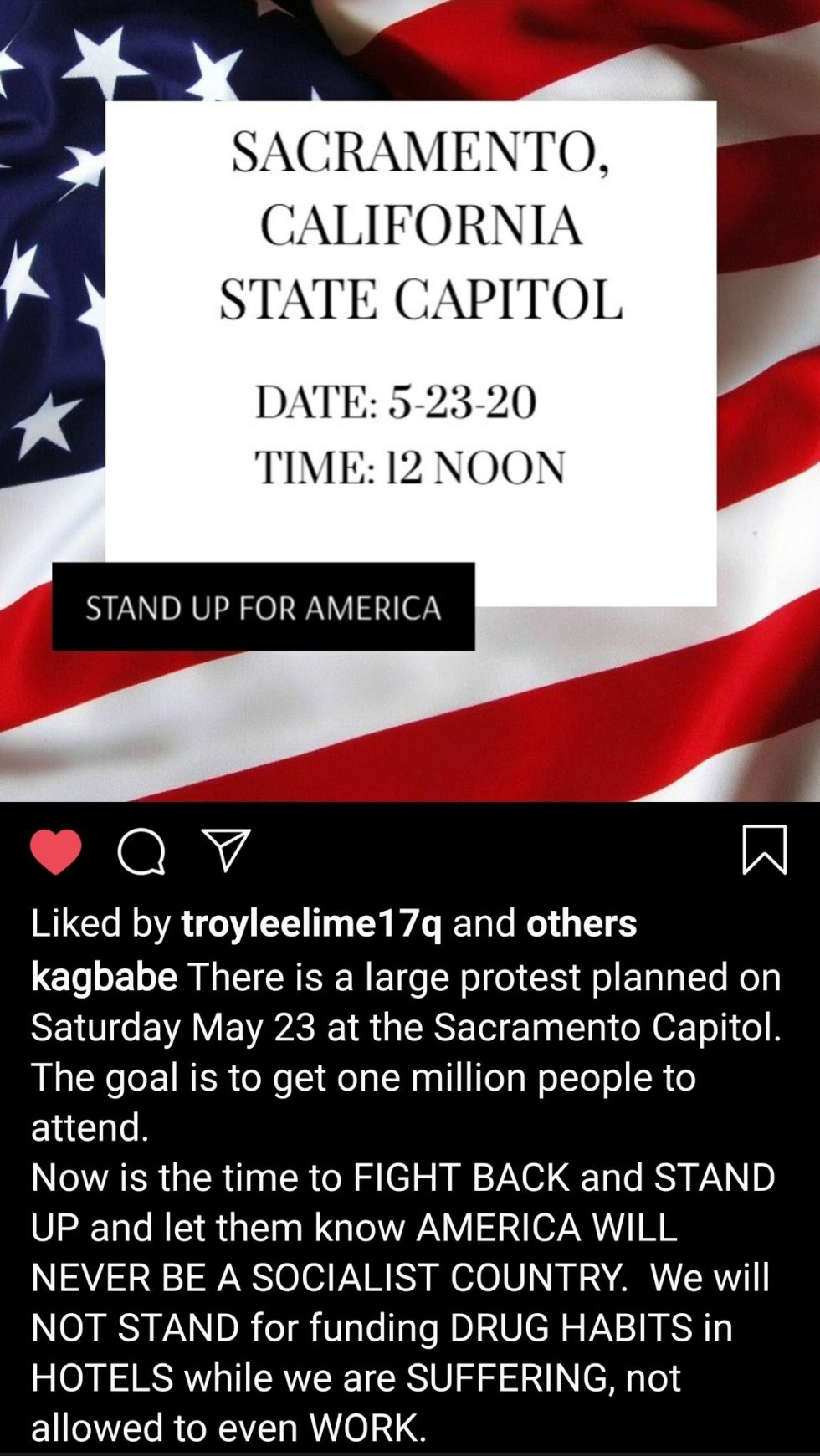
Task: Open comments with the speech bubble icon
Action: [141, 852]
